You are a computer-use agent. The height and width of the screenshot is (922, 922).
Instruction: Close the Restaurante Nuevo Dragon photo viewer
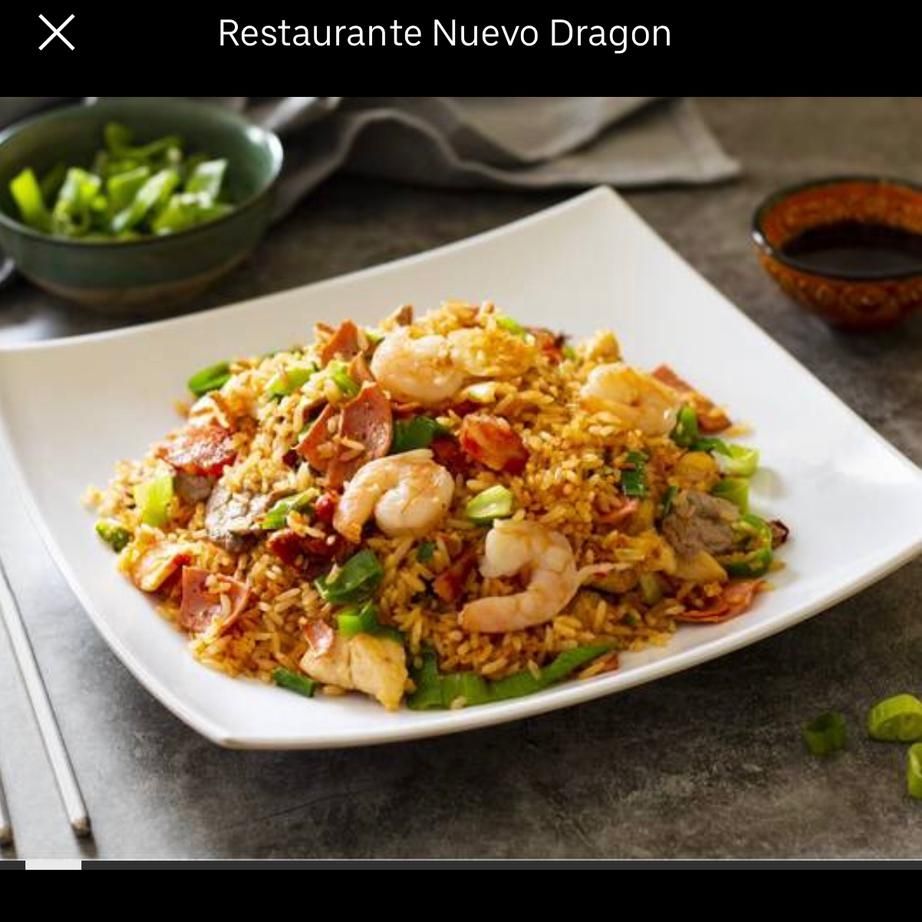click(56, 33)
